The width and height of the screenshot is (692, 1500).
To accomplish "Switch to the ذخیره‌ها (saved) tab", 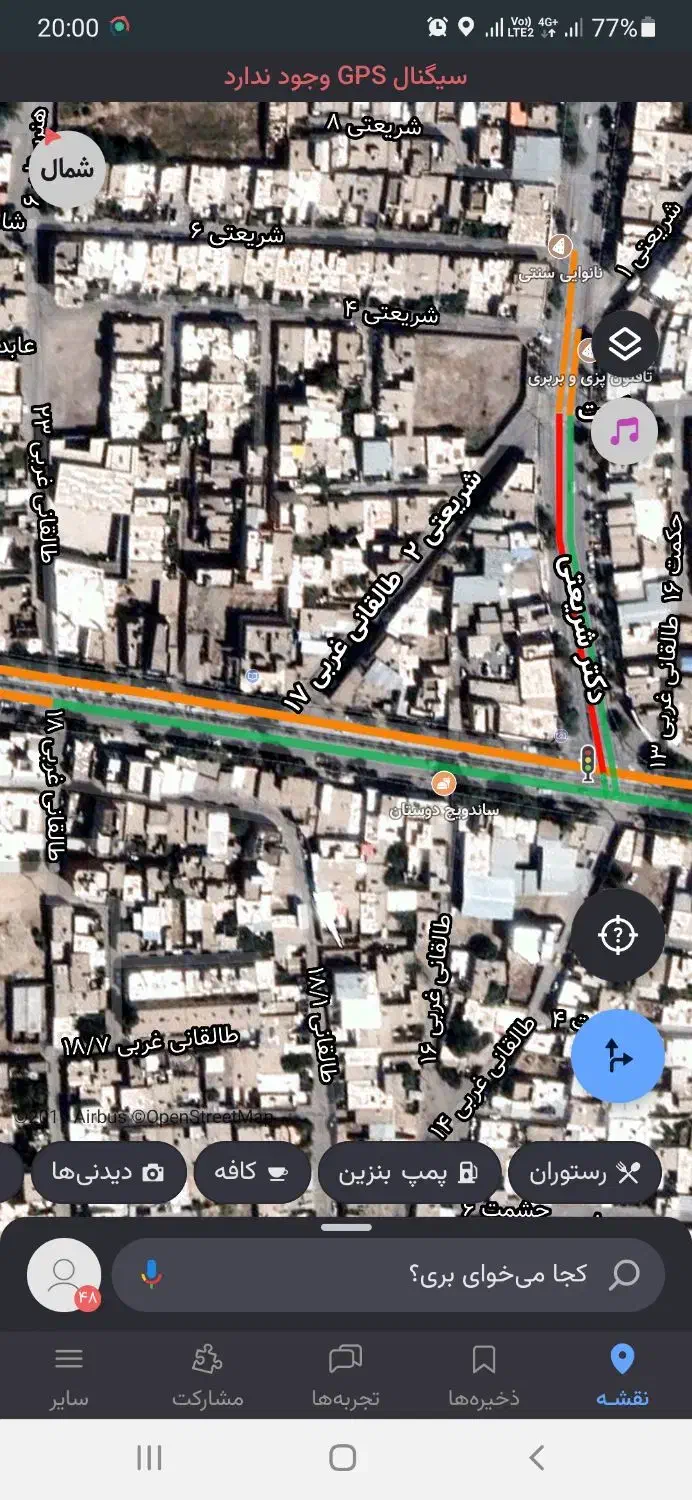I will click(484, 1375).
